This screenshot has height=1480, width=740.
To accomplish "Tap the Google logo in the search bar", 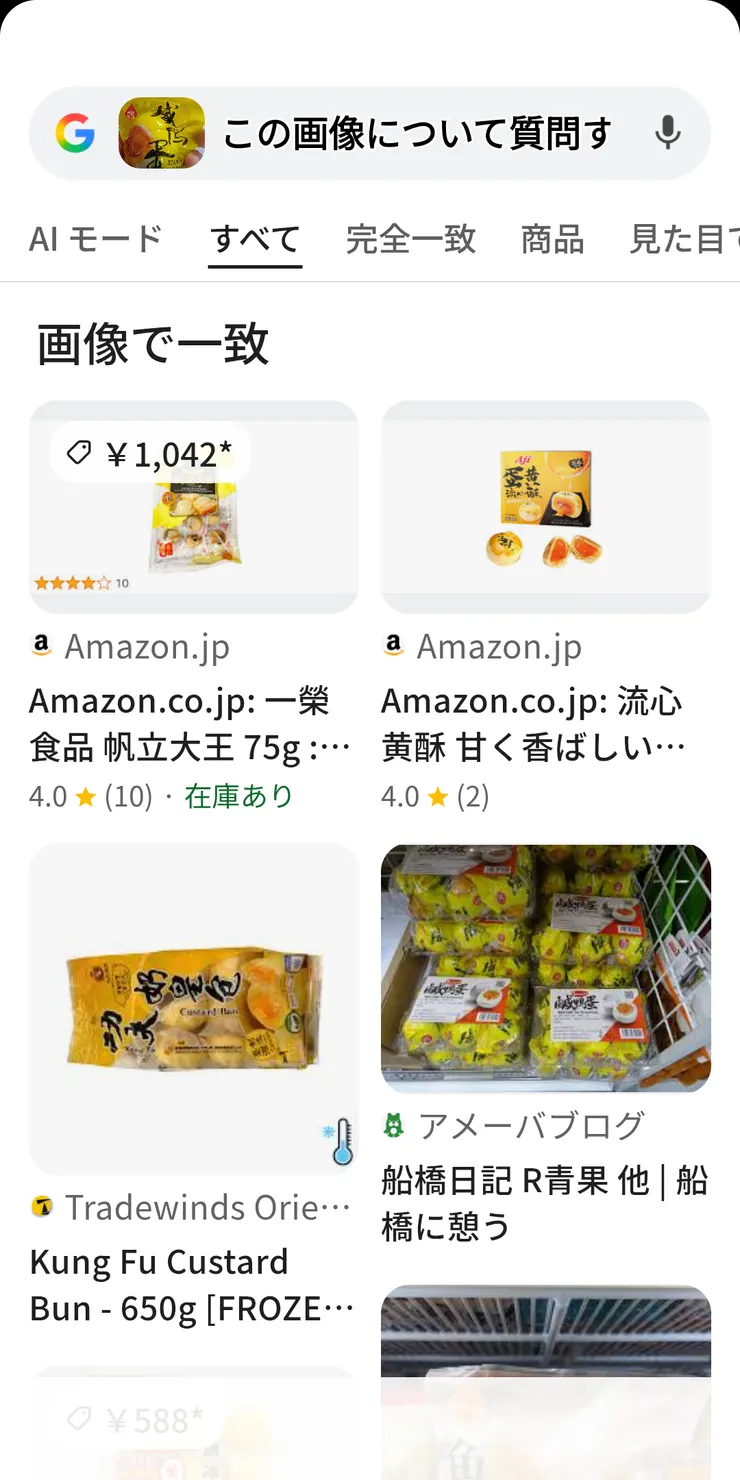I will pos(75,133).
